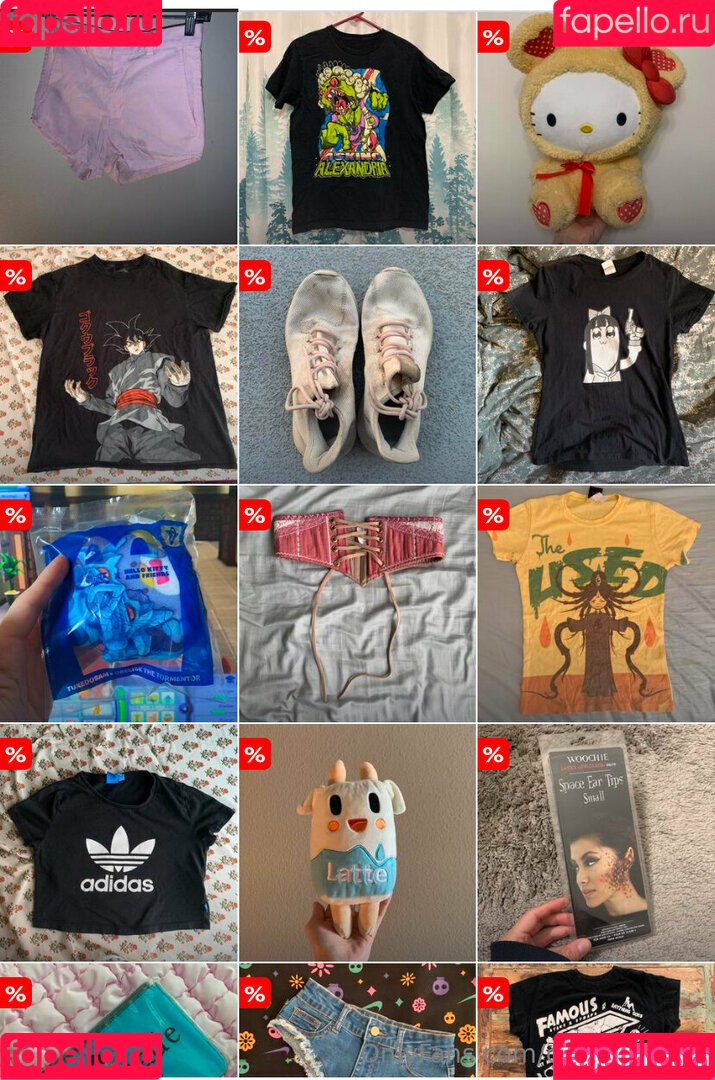View the Asking Alexandria t-shirt listing
Image resolution: width=715 pixels, height=1080 pixels.
pos(357,127)
